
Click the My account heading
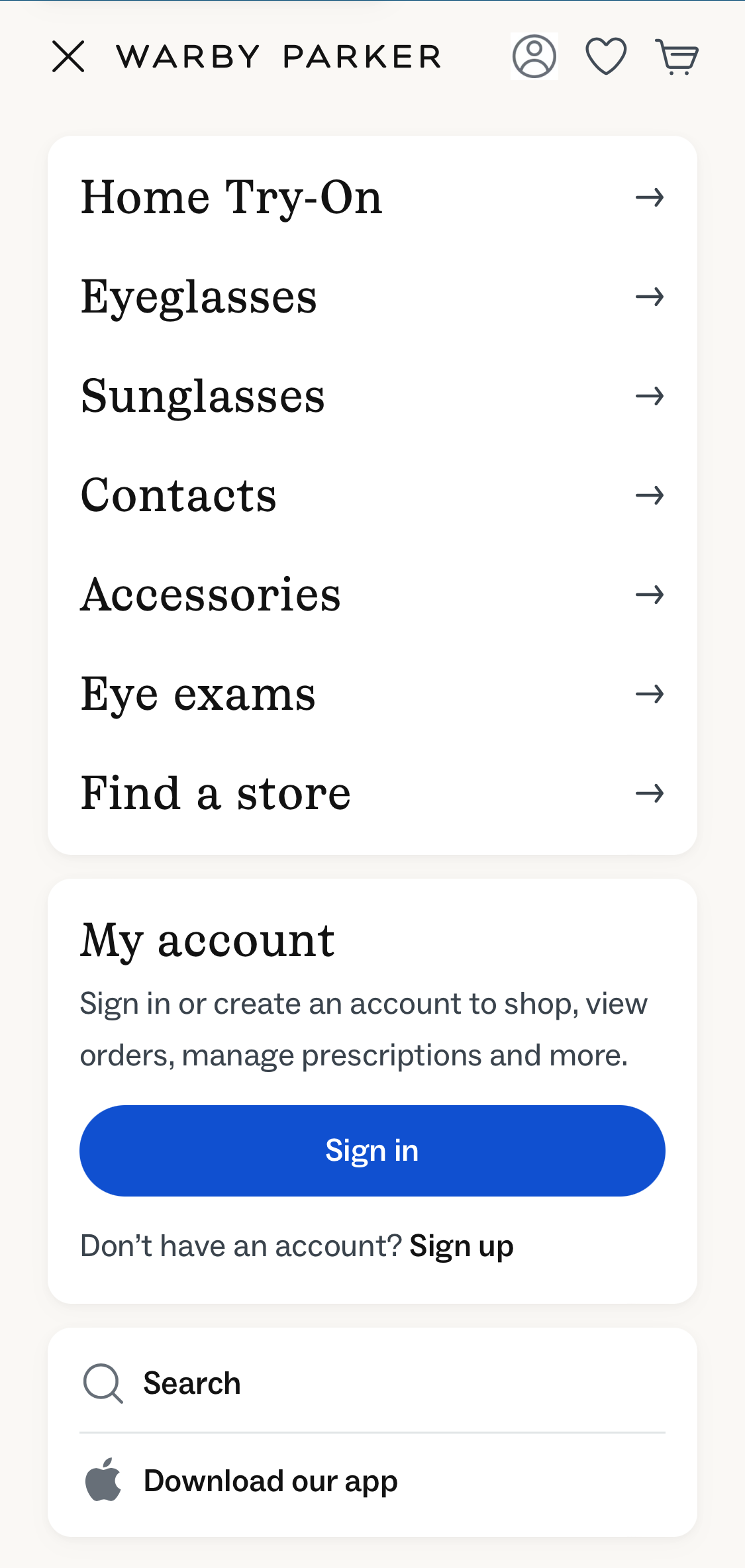207,940
